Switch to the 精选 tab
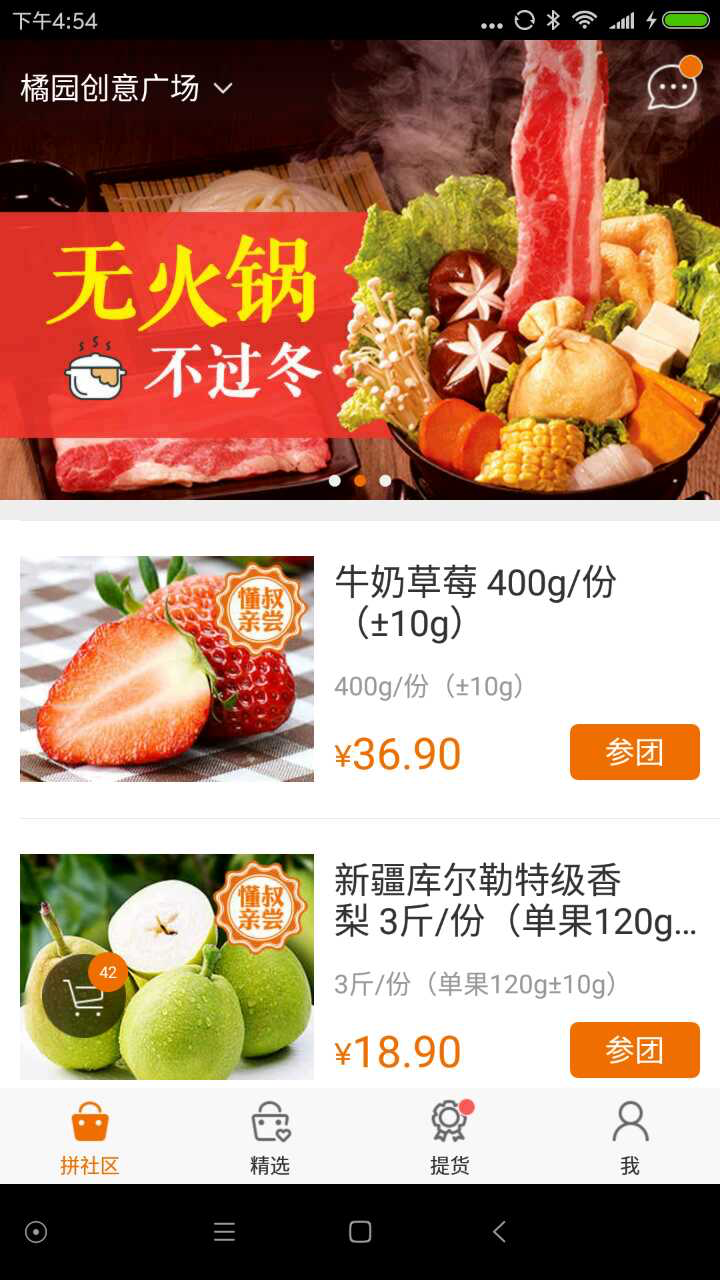Screen dimensions: 720x1280 click(x=270, y=1138)
